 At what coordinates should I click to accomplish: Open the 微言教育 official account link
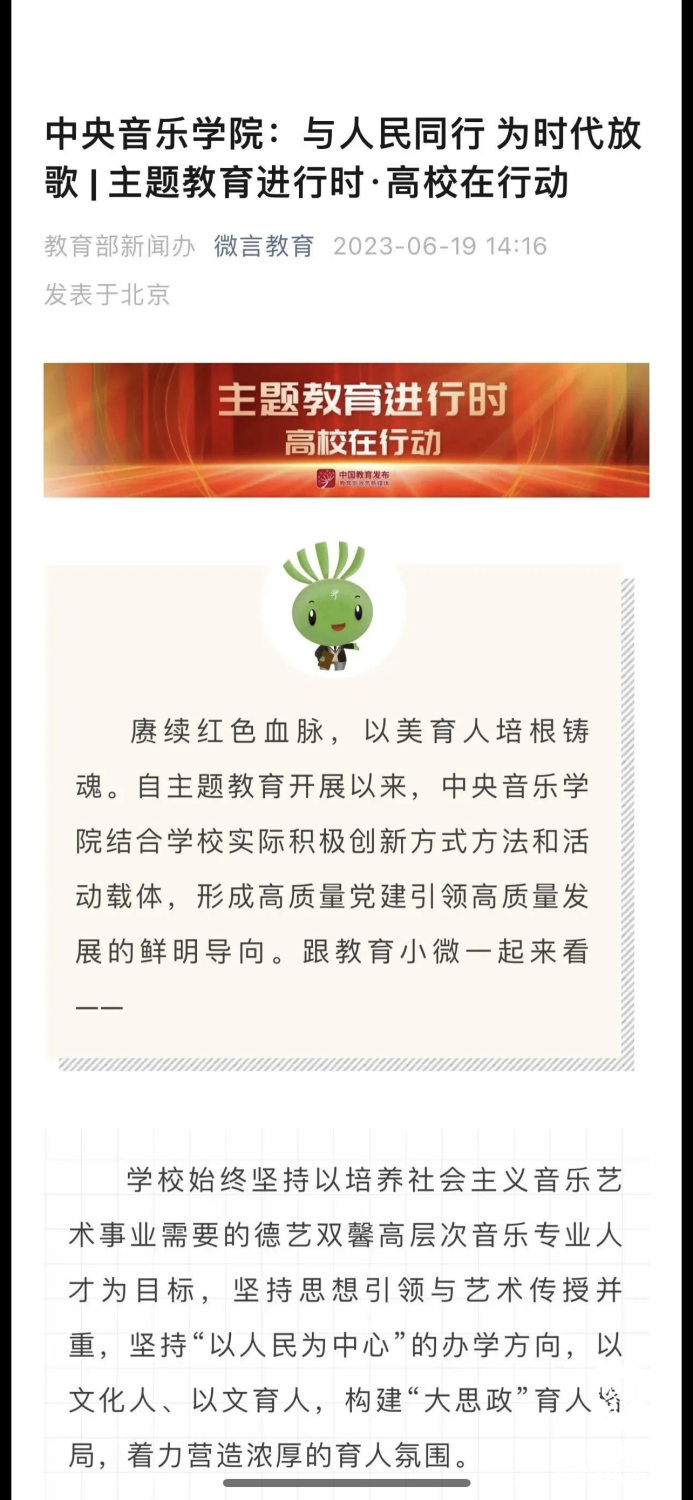click(264, 247)
